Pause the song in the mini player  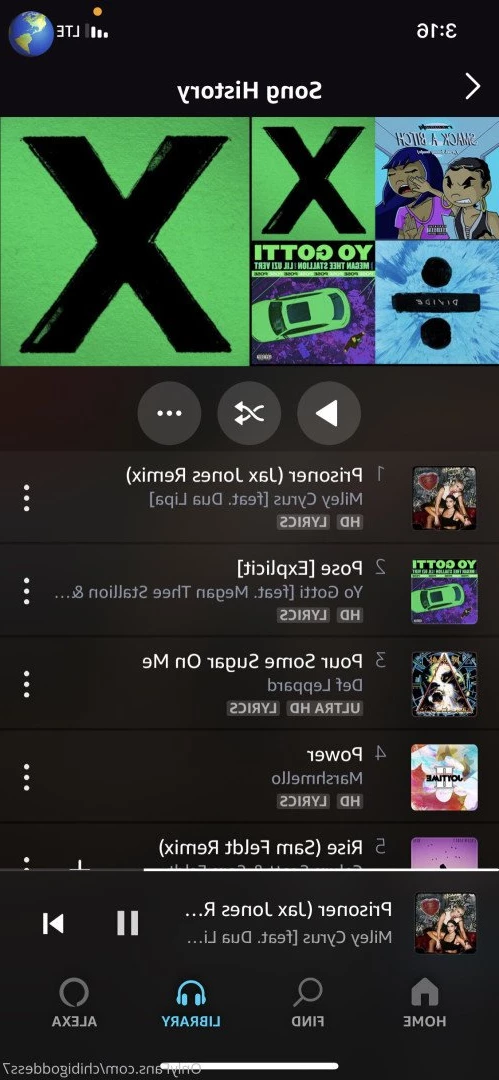(128, 923)
